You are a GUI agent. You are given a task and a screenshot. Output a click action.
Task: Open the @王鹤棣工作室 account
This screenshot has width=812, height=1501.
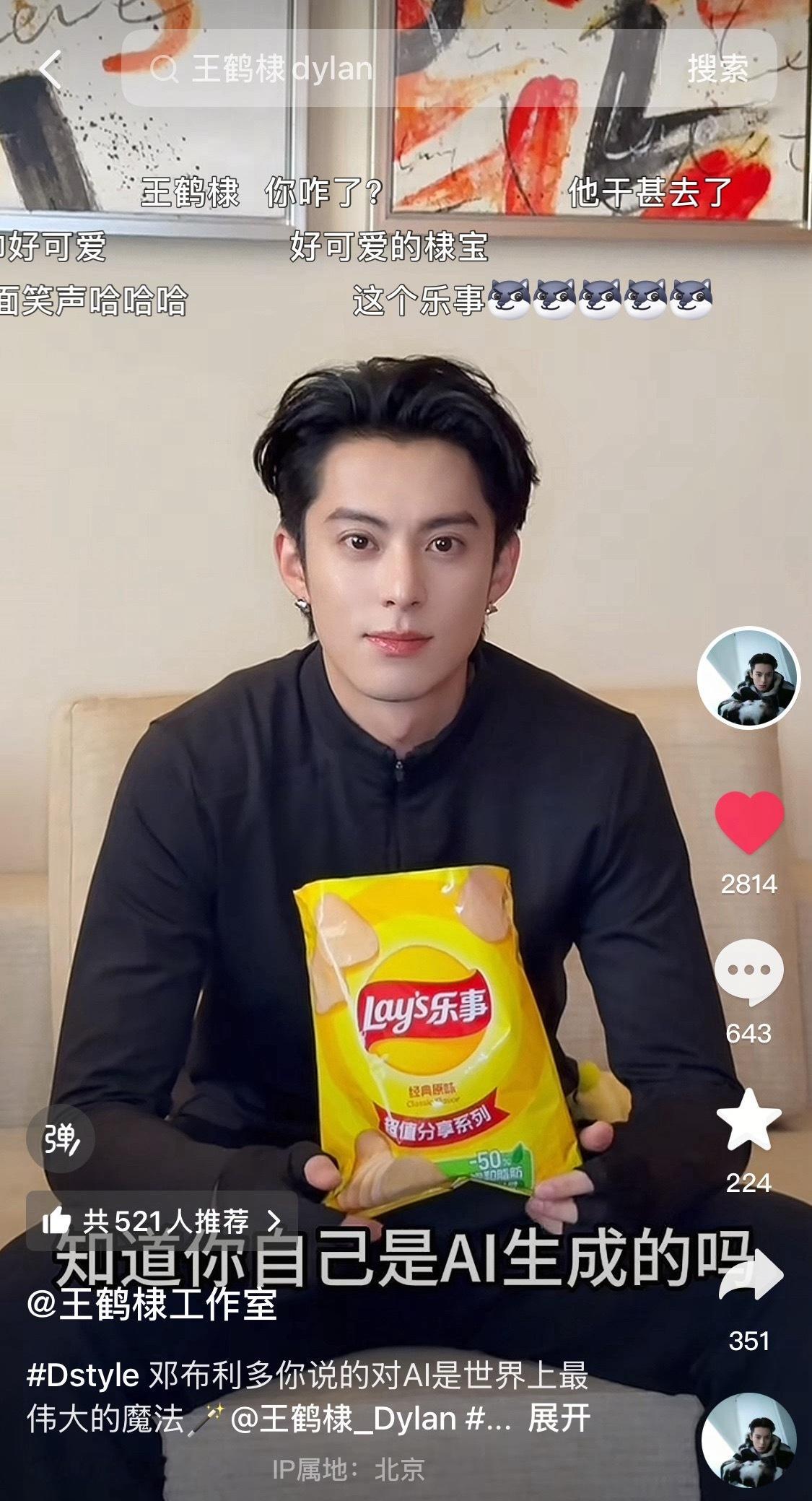tap(152, 1305)
